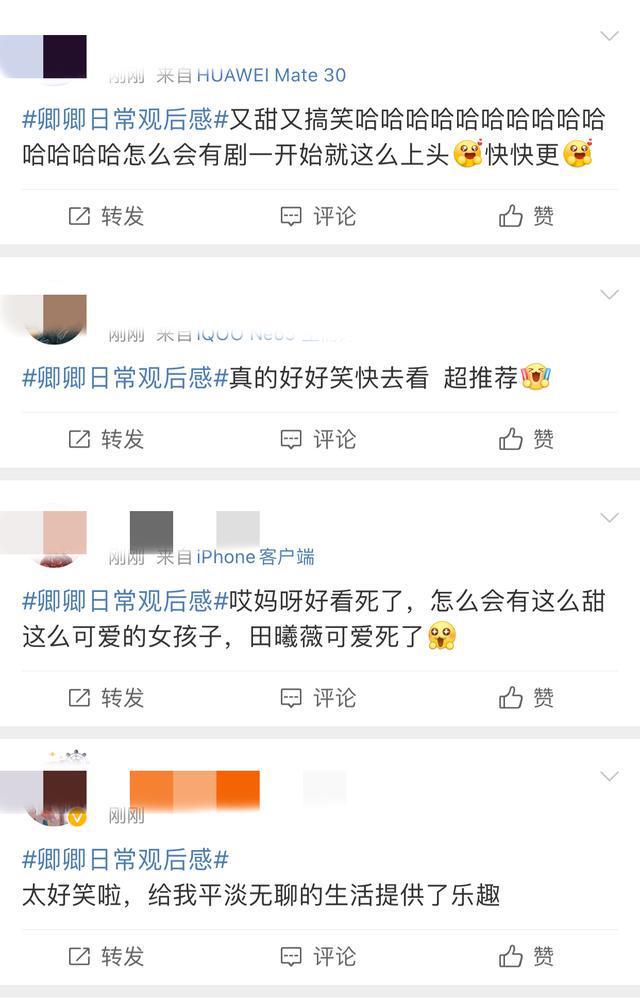Expand the chevron menu on the 超推荐 post
Viewport: 640px width, 1001px height.
click(x=609, y=294)
